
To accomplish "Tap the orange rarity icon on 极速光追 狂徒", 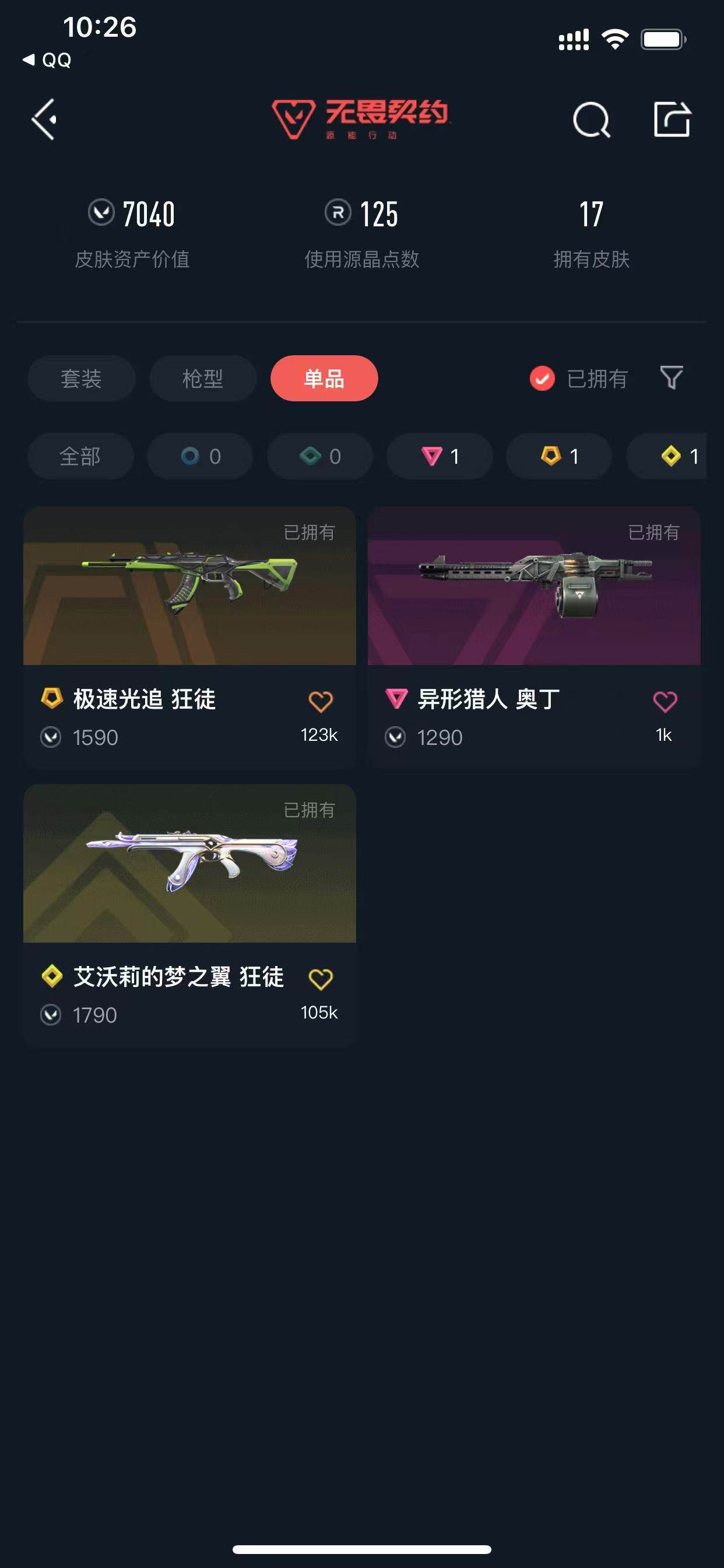I will point(52,700).
